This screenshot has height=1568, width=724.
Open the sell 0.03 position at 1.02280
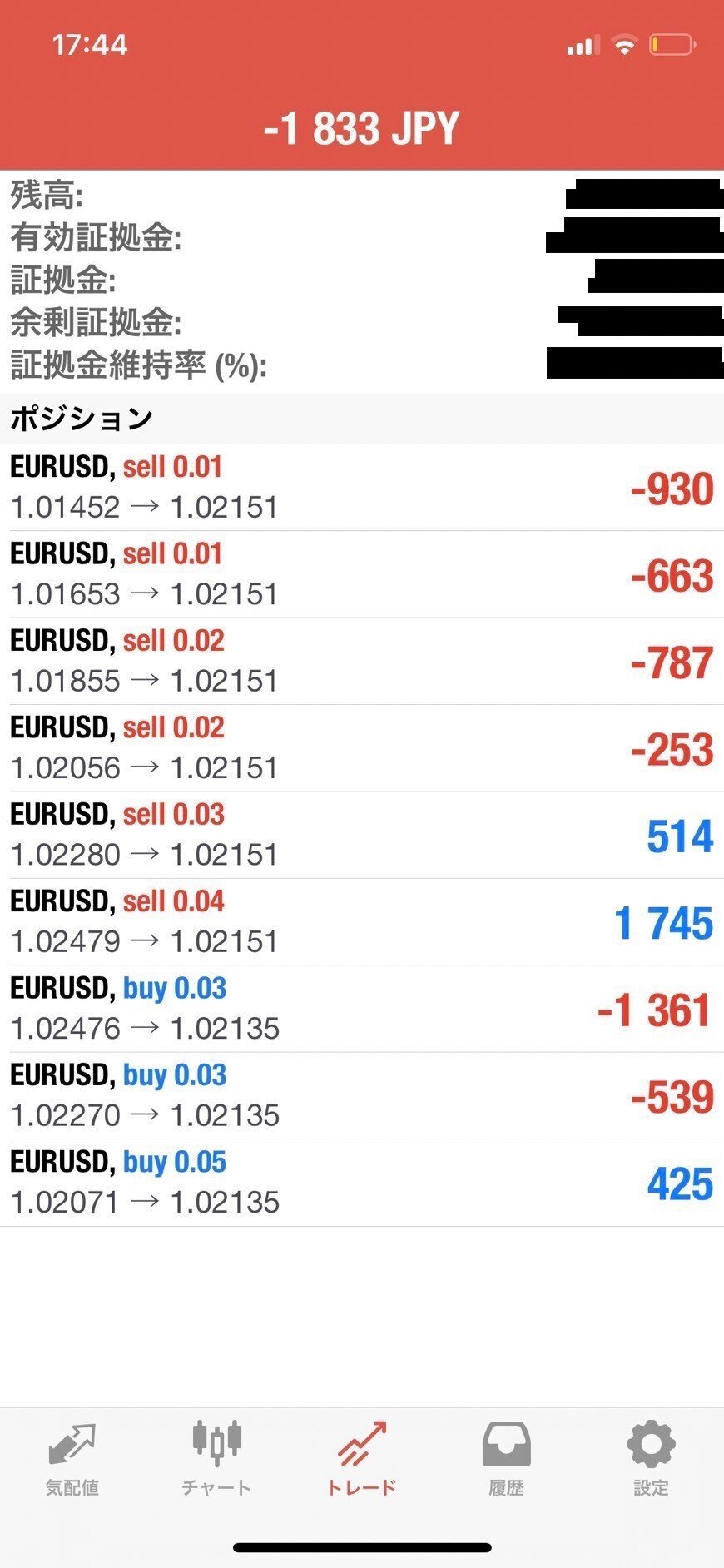pyautogui.click(x=361, y=835)
